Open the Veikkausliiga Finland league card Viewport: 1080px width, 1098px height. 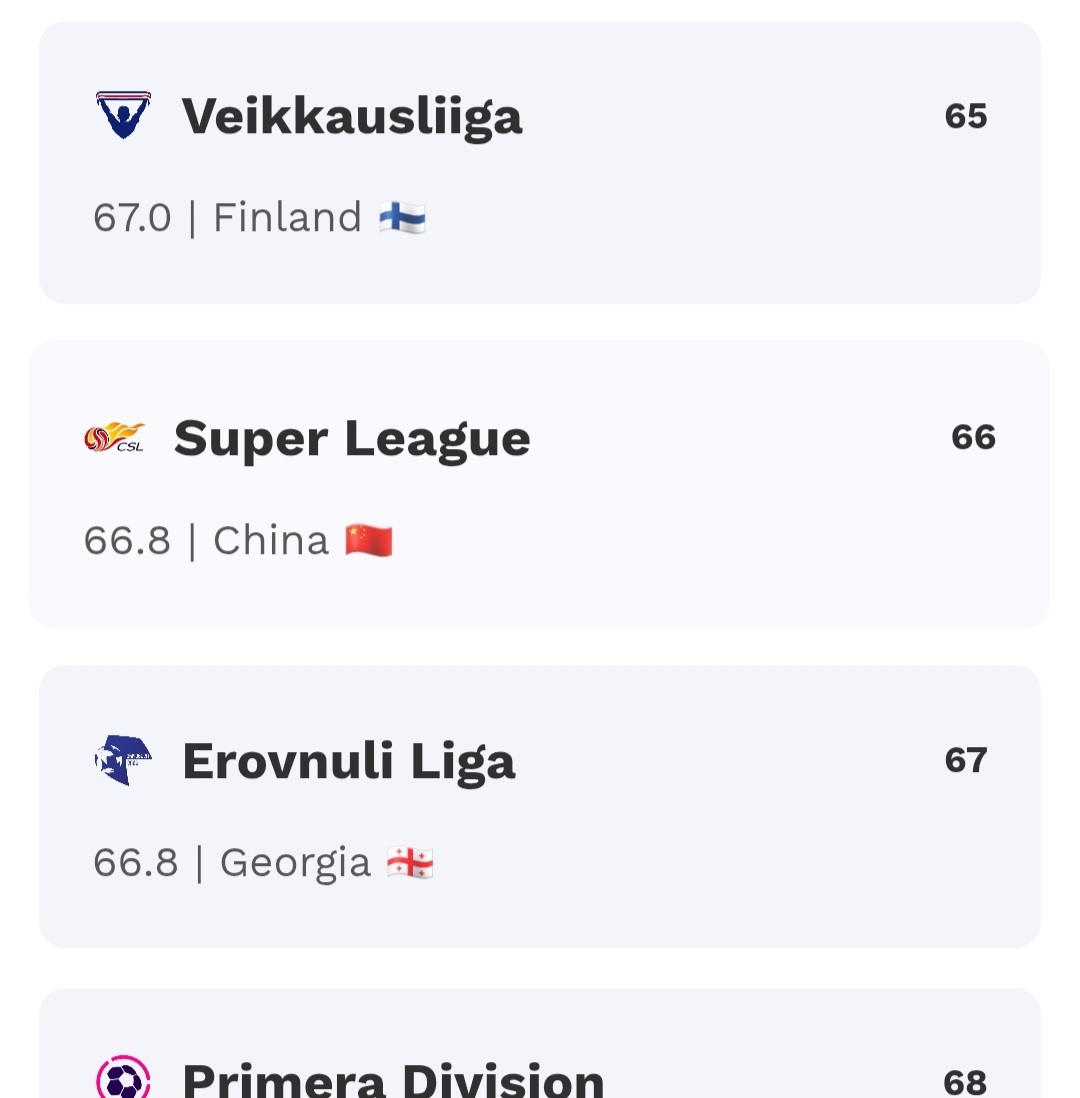(540, 163)
